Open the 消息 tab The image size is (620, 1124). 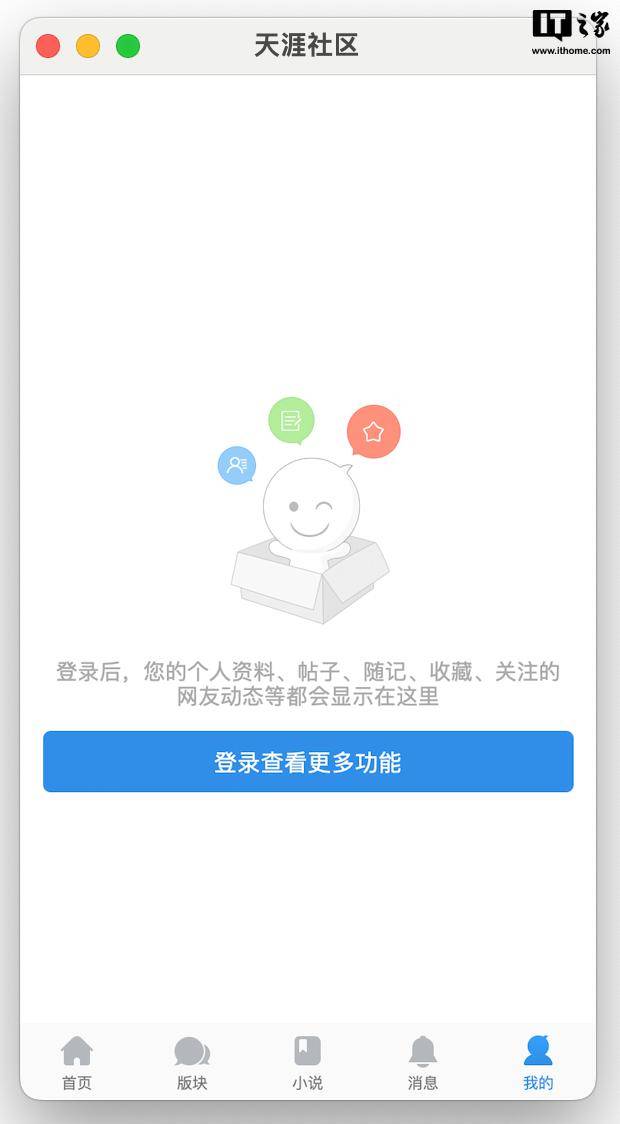[x=423, y=1062]
